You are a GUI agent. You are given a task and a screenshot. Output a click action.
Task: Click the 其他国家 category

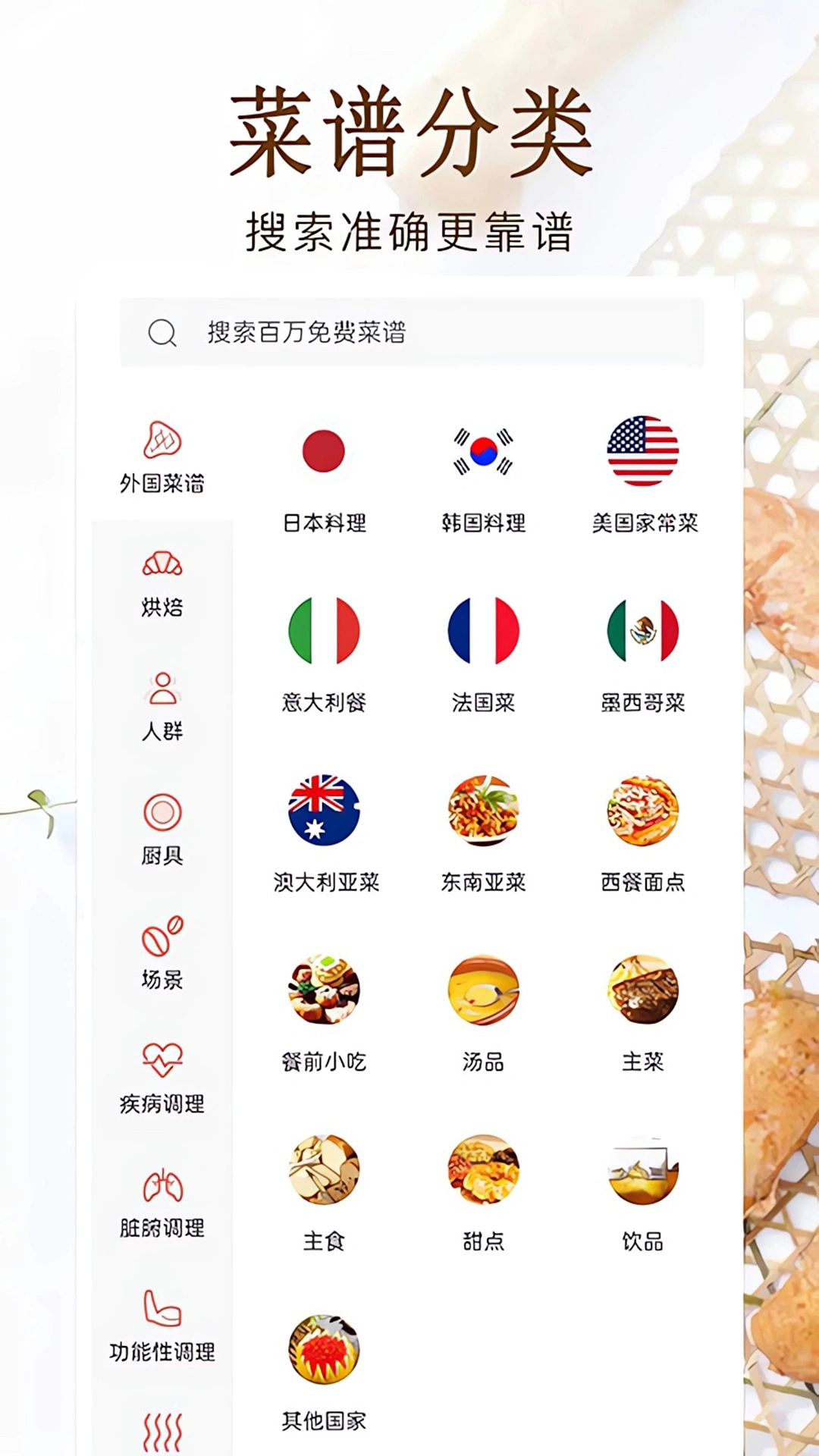(324, 1350)
